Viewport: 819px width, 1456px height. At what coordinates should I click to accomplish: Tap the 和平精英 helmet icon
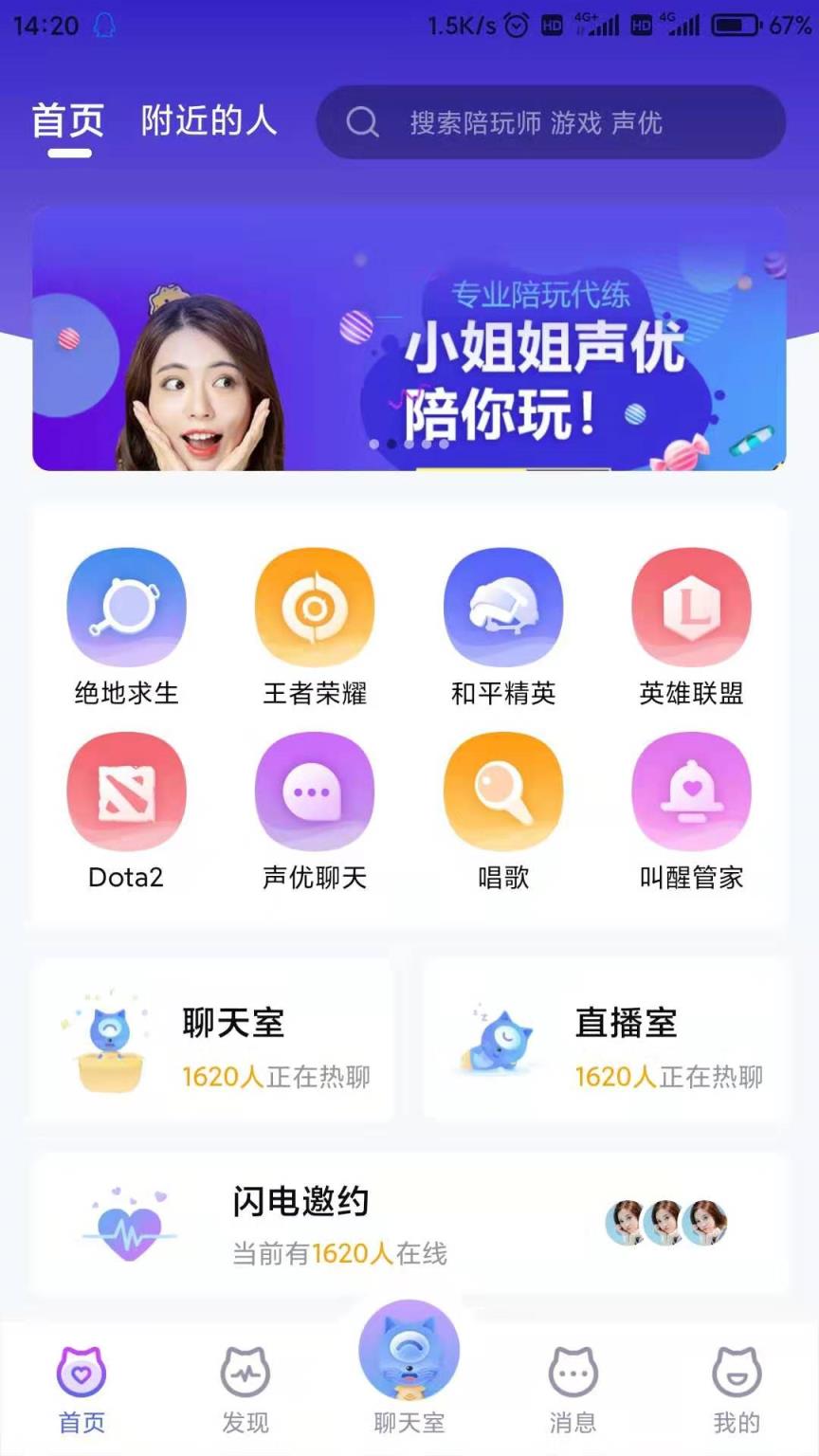(502, 607)
